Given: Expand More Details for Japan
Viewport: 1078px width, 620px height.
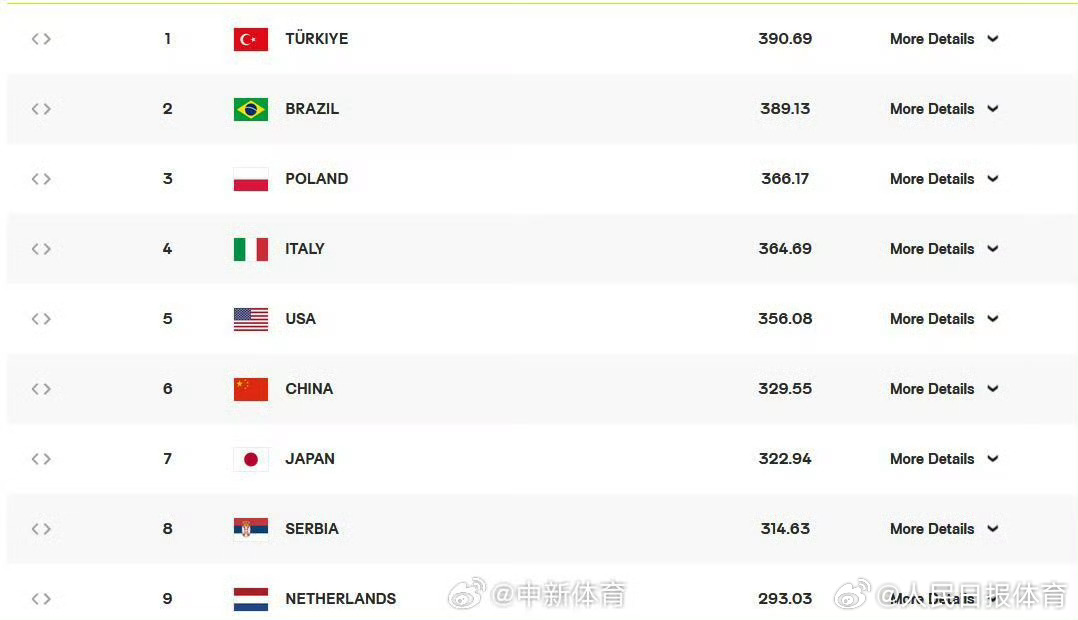Looking at the screenshot, I should tap(943, 459).
